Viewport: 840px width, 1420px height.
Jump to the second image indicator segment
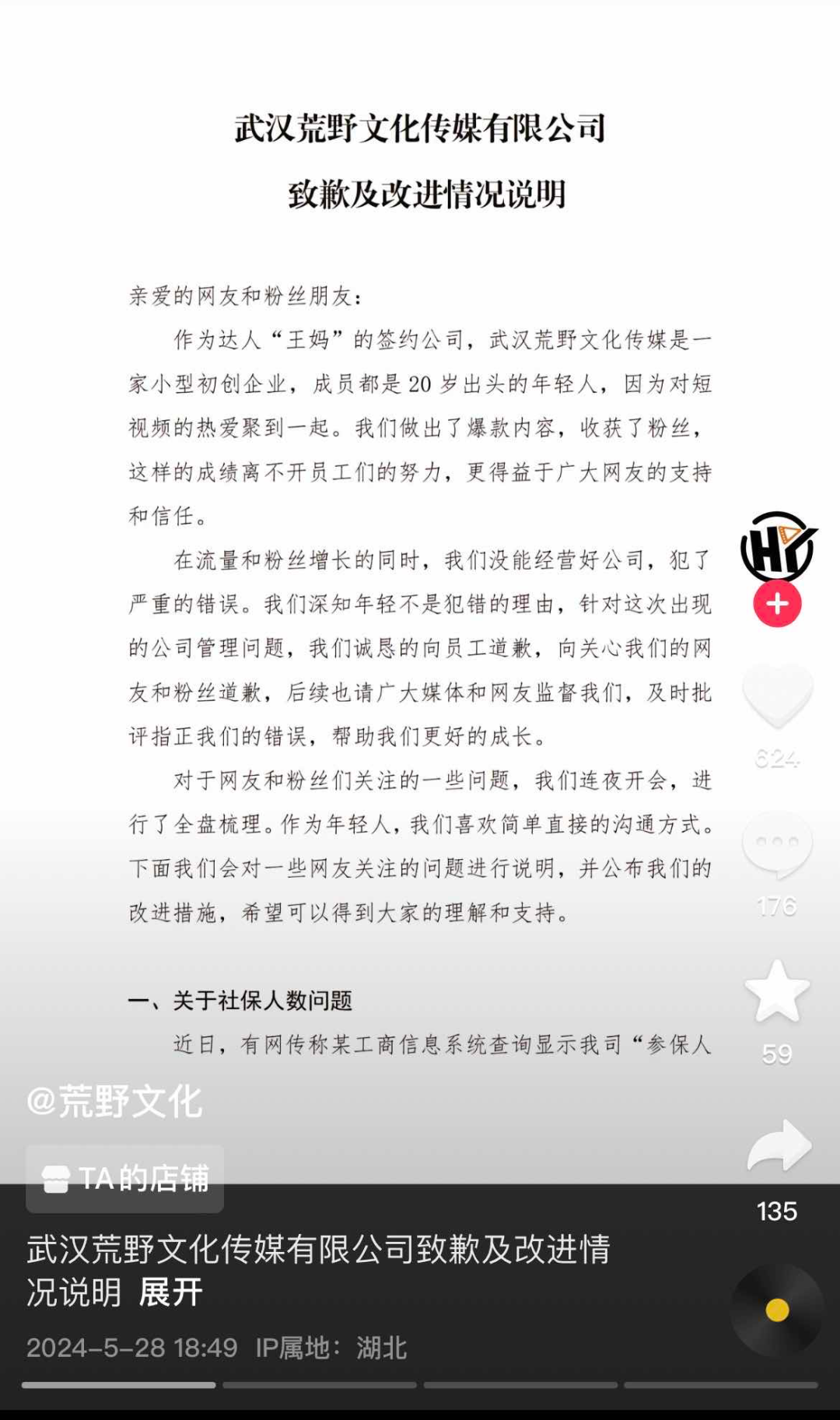click(x=320, y=1385)
